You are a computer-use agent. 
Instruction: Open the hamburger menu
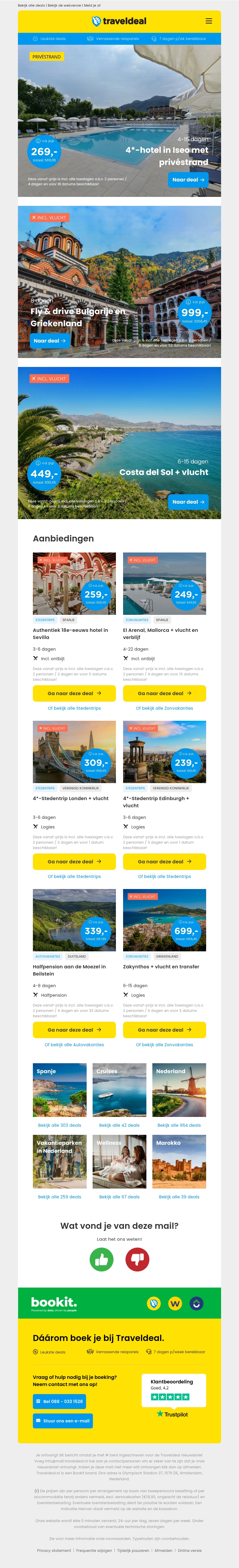pos(209,21)
